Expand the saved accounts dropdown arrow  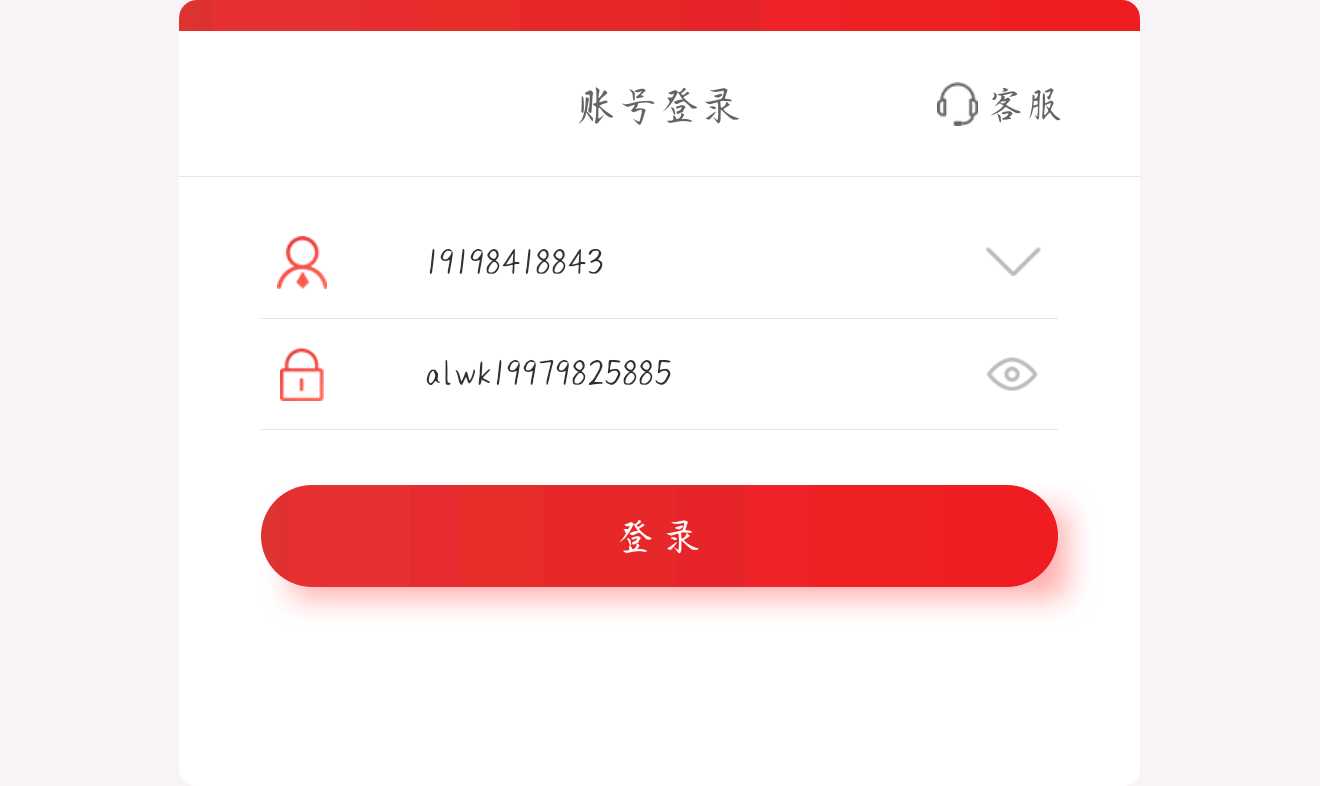point(1012,262)
